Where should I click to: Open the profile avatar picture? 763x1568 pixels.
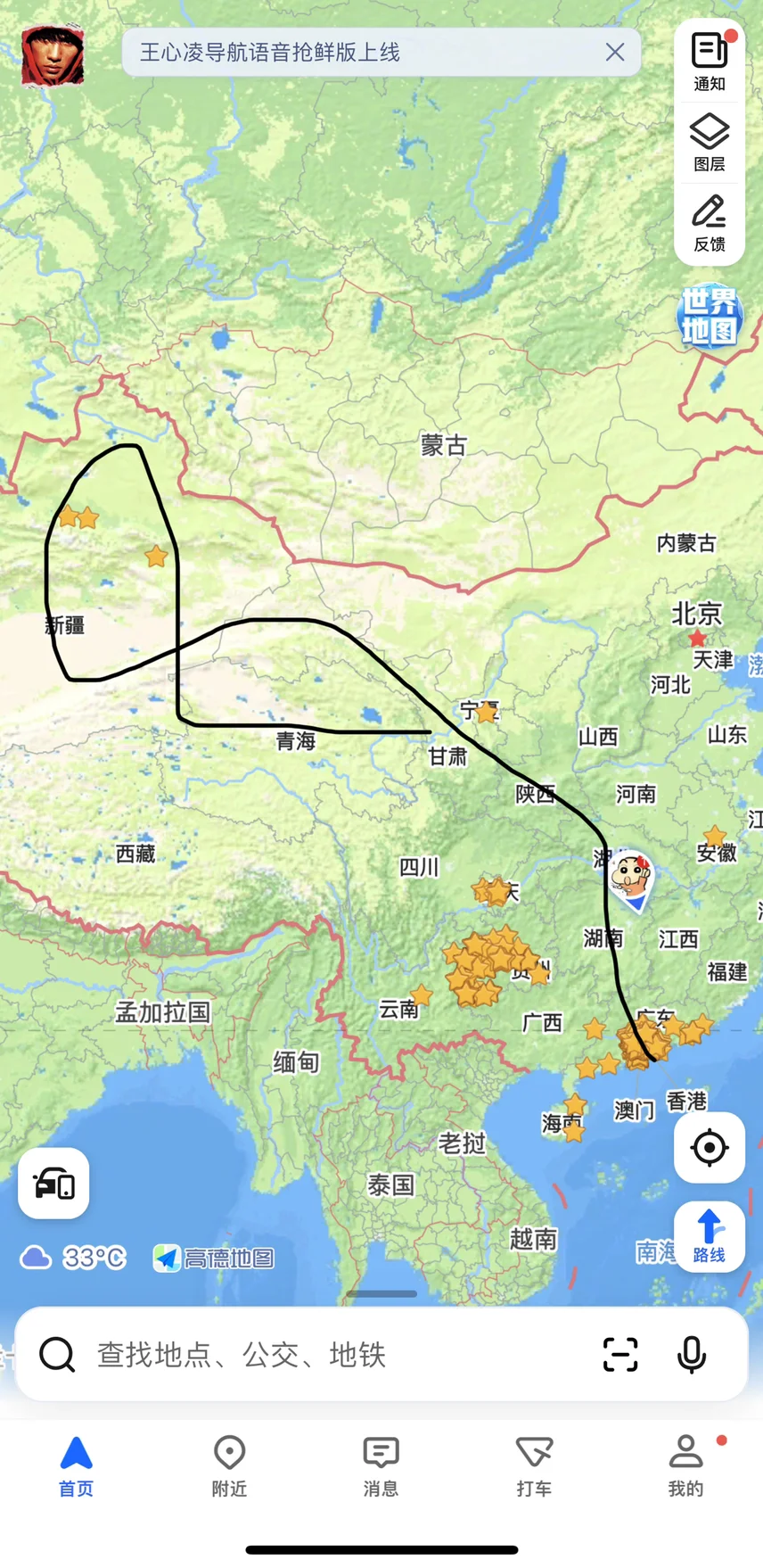tap(53, 56)
